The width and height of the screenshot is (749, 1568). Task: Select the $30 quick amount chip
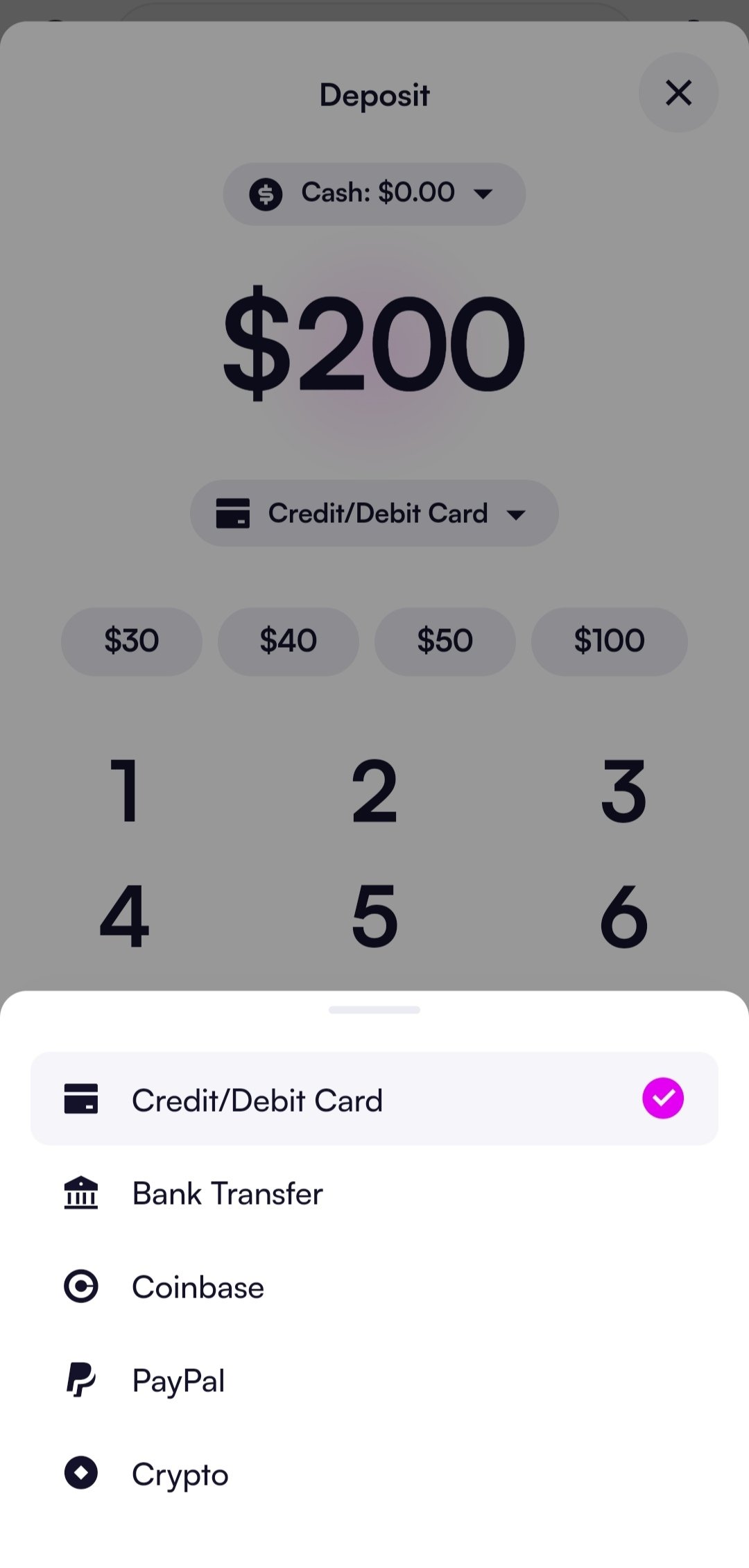132,641
